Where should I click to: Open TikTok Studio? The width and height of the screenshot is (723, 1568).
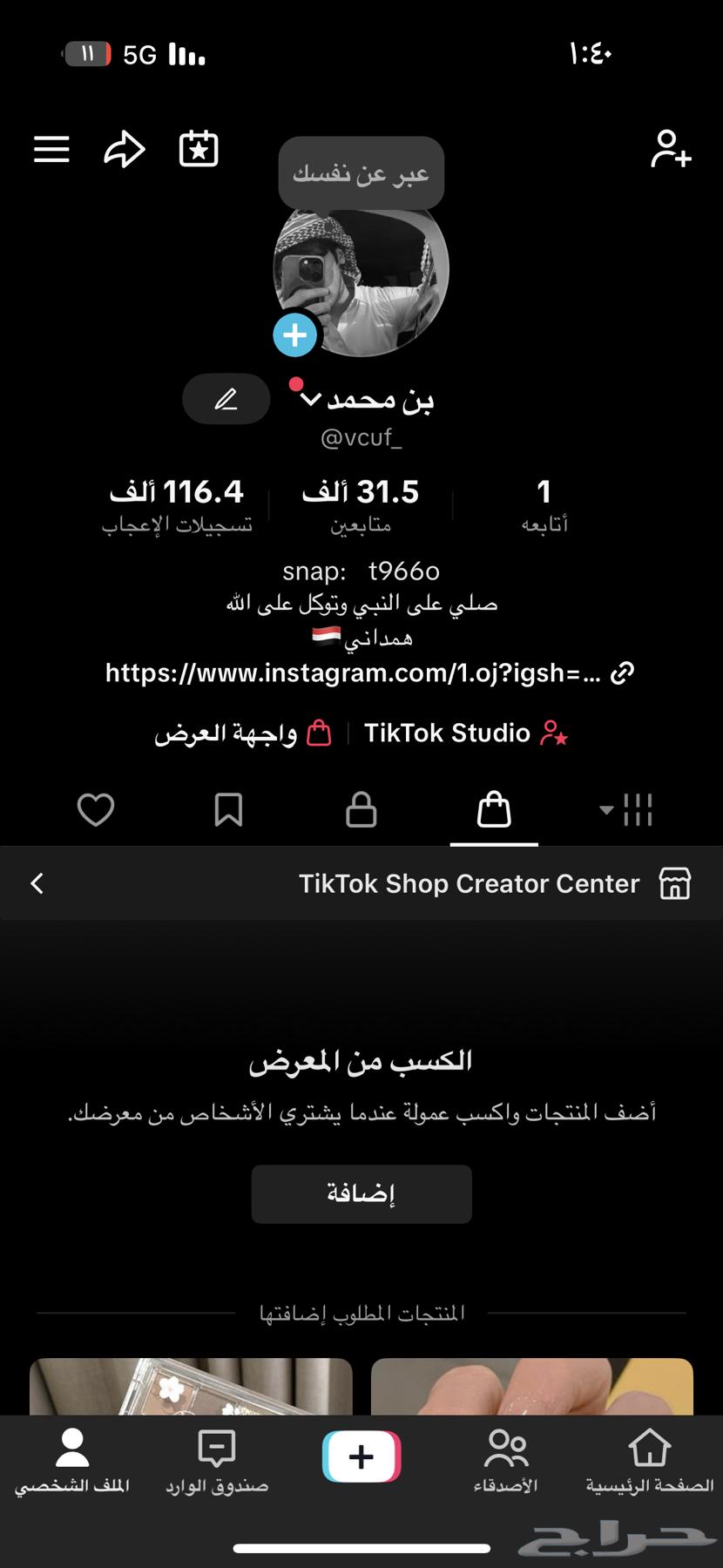pyautogui.click(x=465, y=733)
